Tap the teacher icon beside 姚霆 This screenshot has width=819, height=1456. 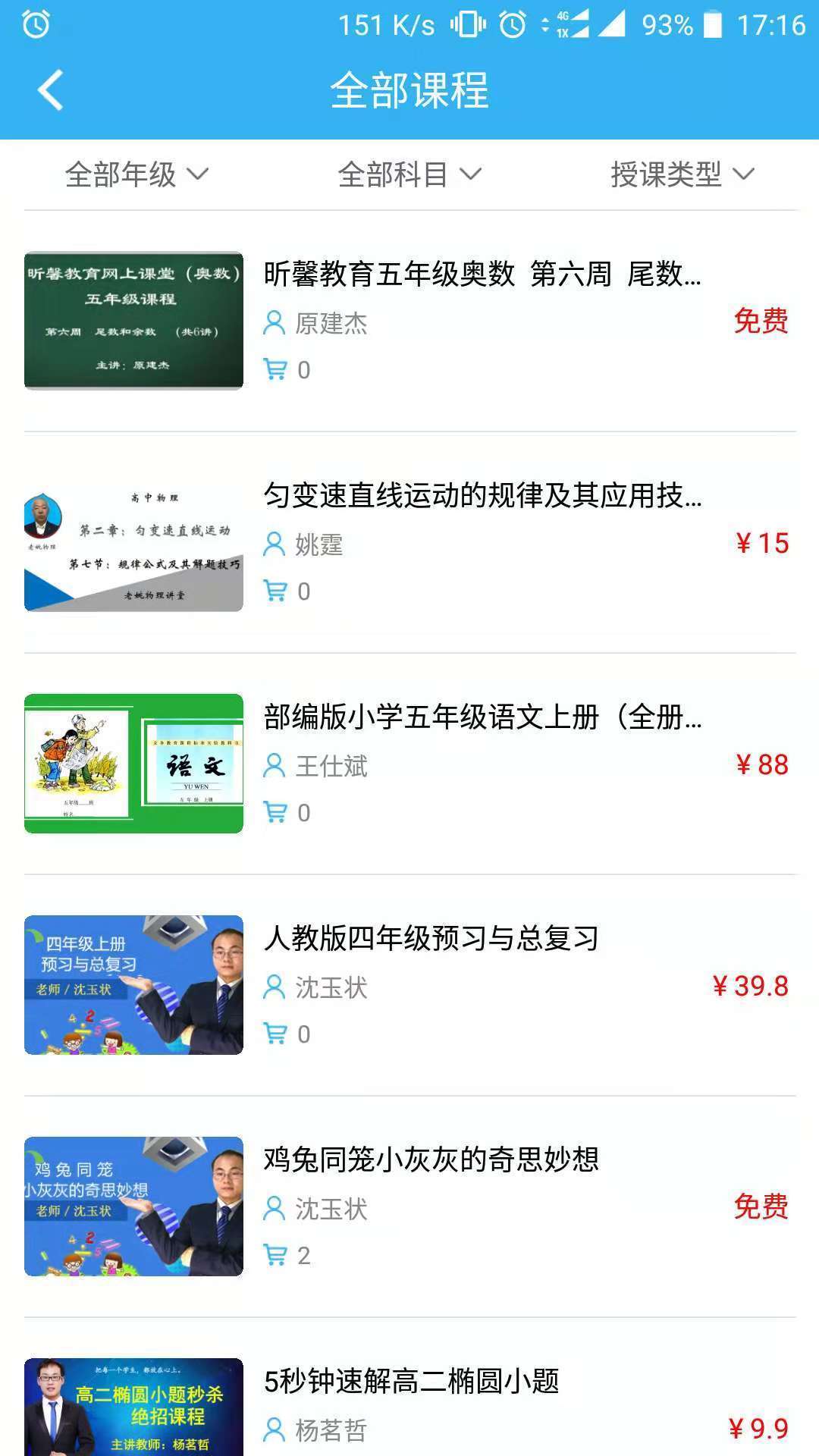pos(273,544)
